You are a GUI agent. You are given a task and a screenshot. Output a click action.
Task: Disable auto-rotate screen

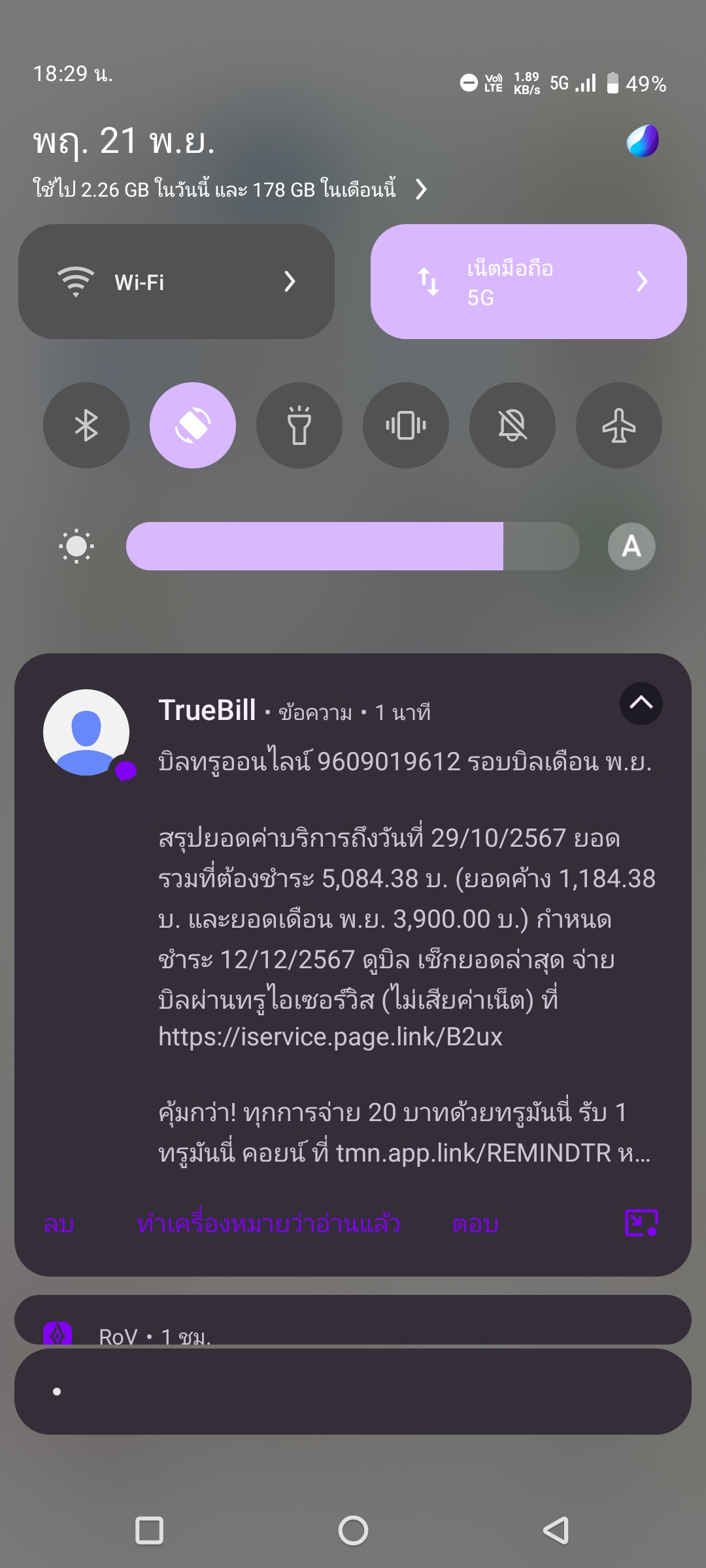click(193, 425)
